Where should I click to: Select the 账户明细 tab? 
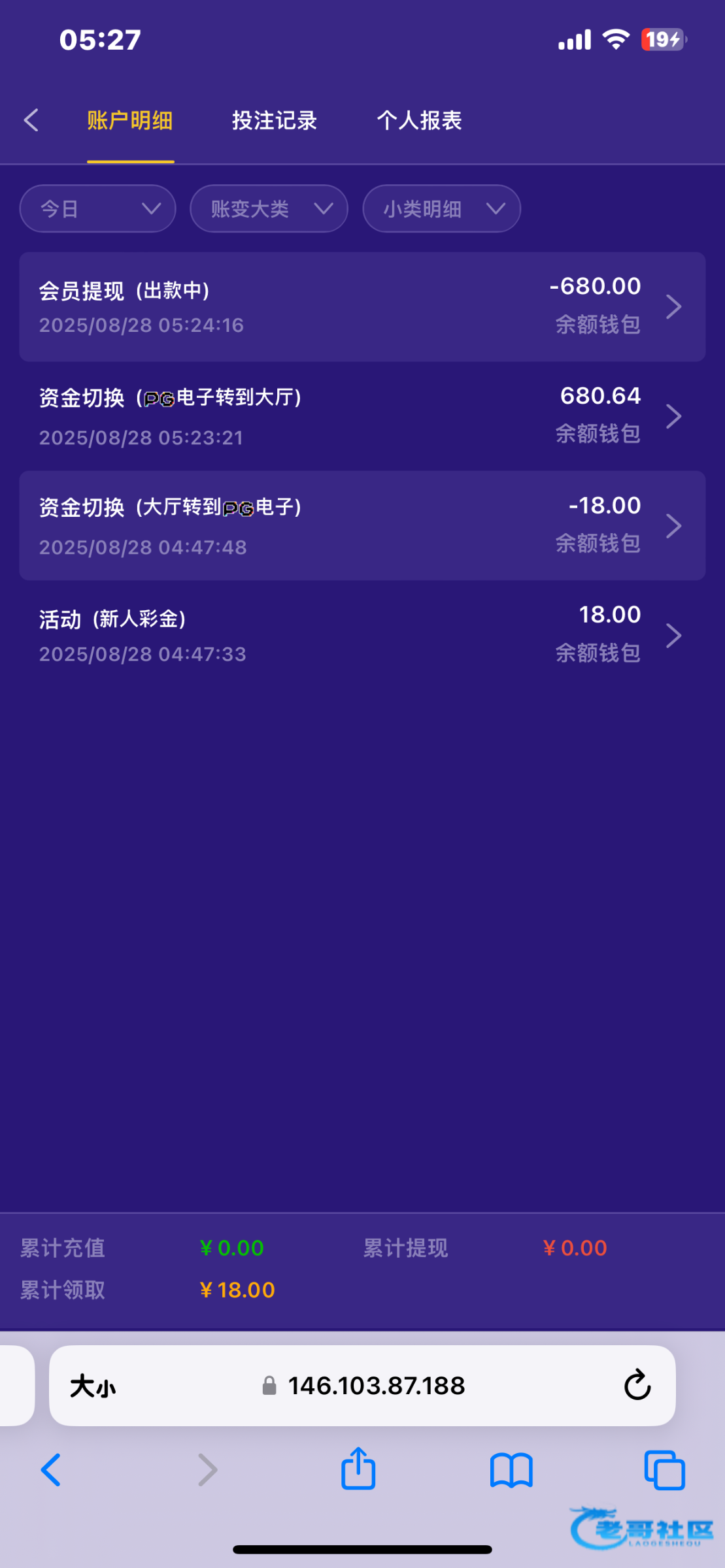(130, 120)
